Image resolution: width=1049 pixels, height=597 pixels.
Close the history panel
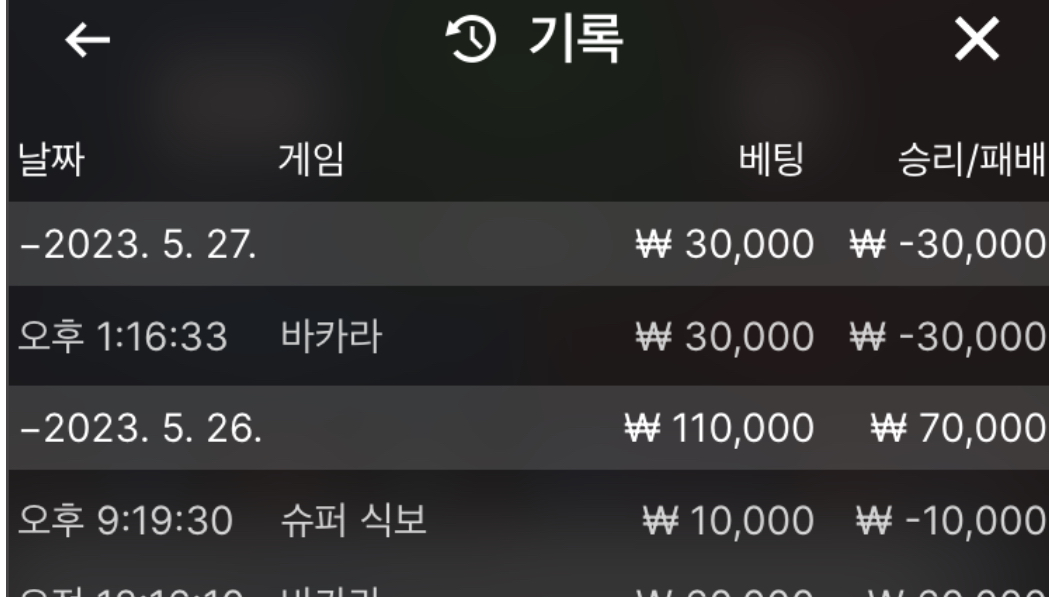tap(975, 39)
